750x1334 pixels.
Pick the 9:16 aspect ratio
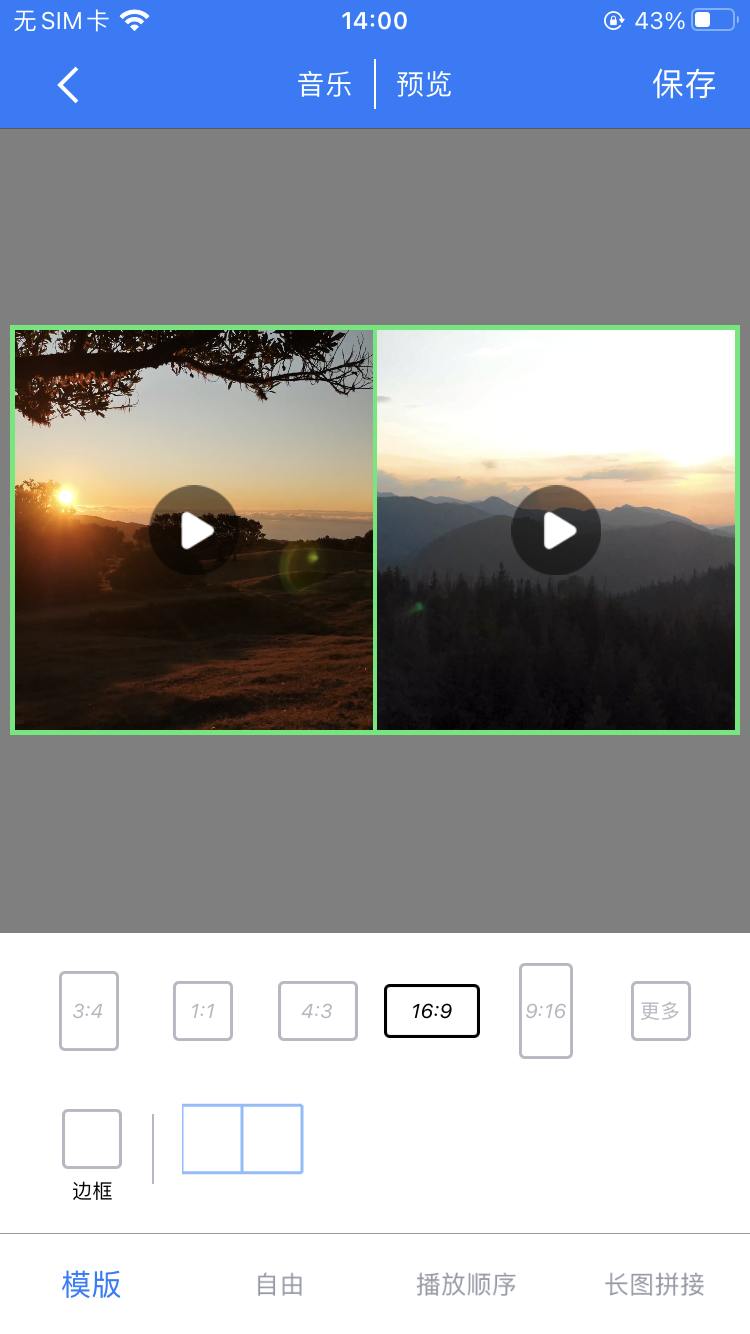[546, 1011]
